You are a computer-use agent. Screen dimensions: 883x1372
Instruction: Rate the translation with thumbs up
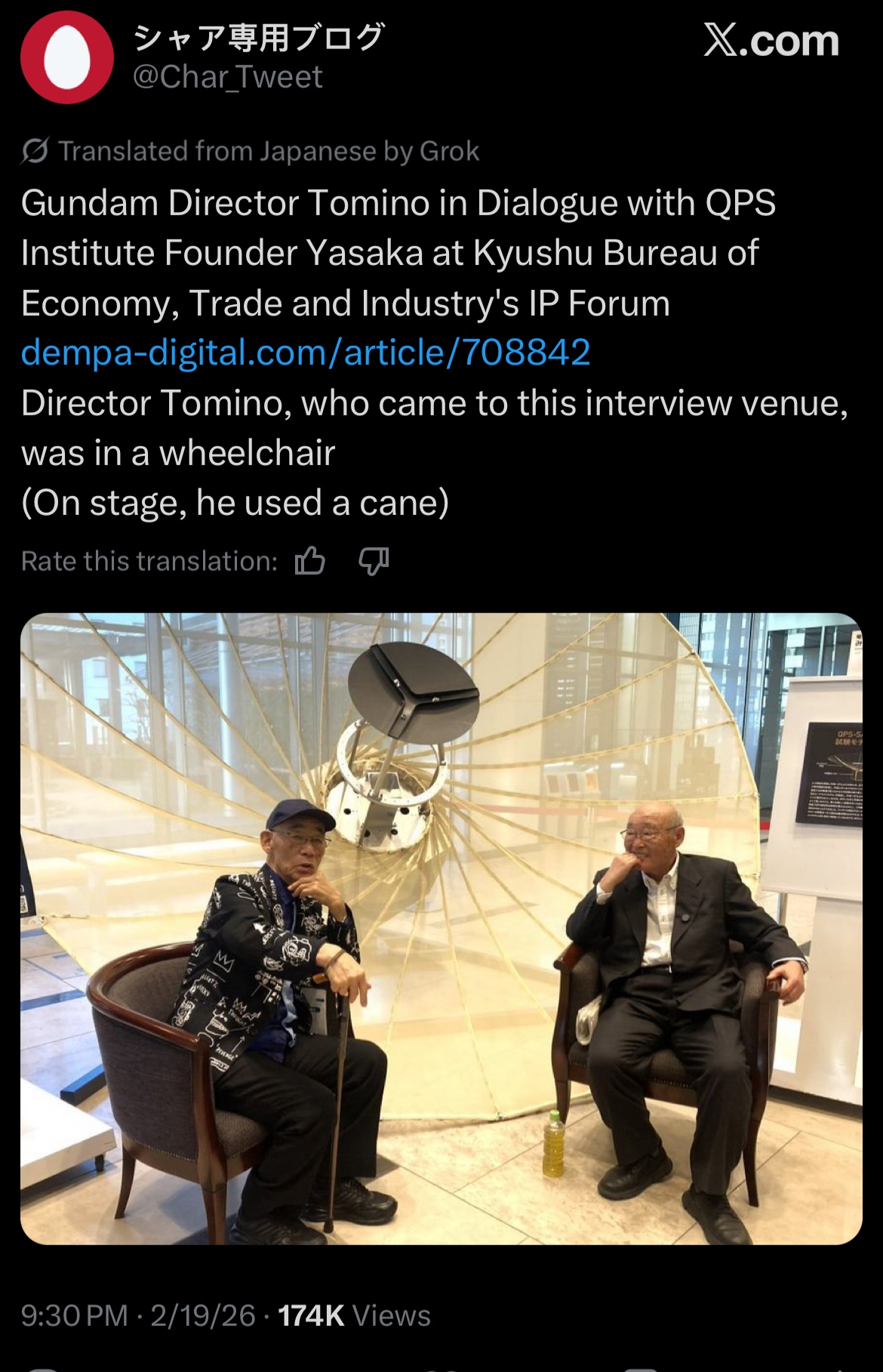tap(309, 562)
